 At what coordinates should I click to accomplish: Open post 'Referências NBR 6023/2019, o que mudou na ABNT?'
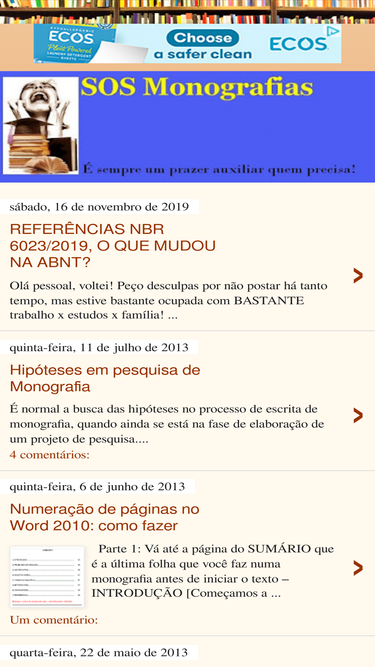pos(113,246)
